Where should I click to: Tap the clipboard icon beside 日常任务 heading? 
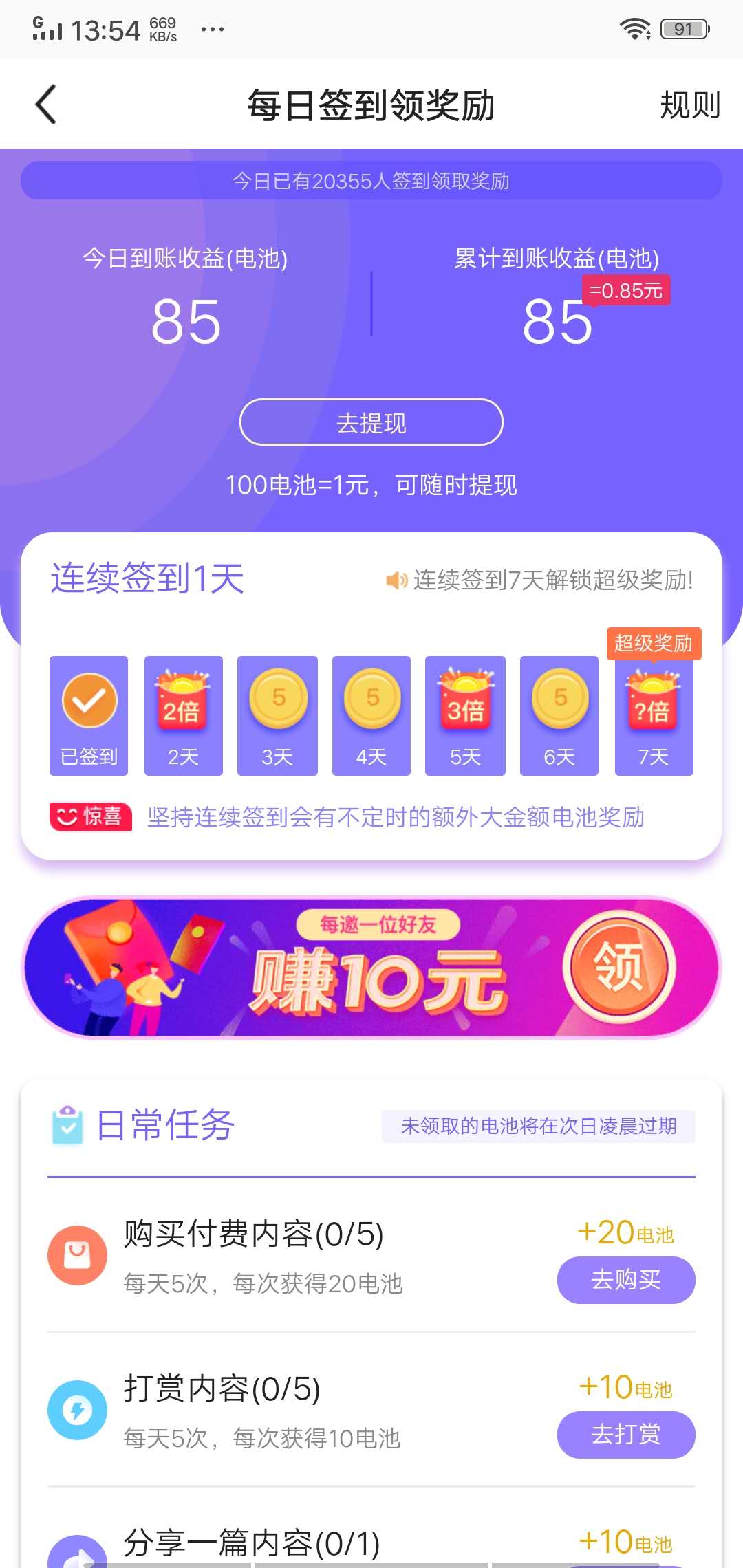pyautogui.click(x=67, y=1124)
